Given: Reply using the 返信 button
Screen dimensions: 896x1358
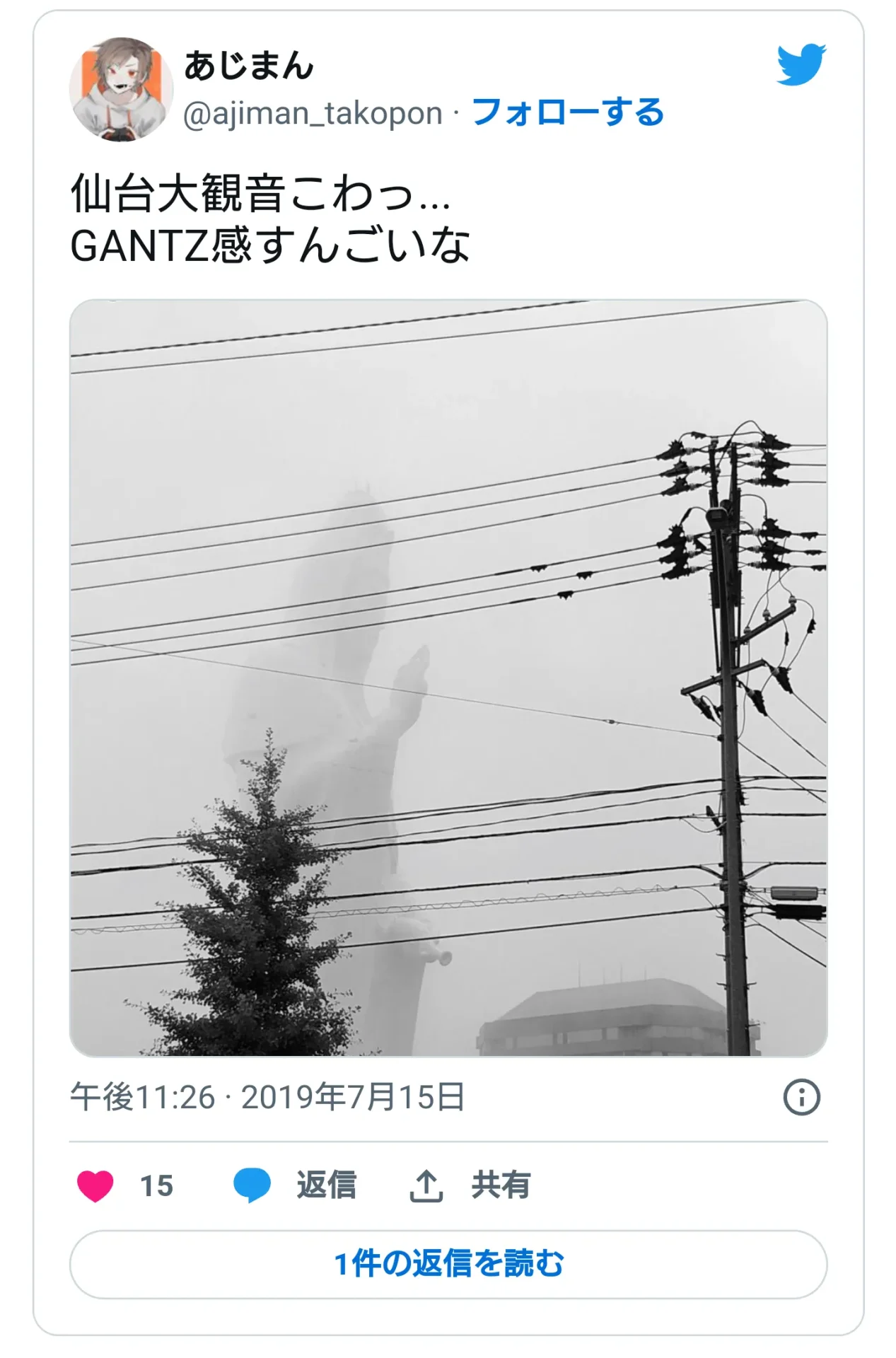Looking at the screenshot, I should coord(296,1186).
